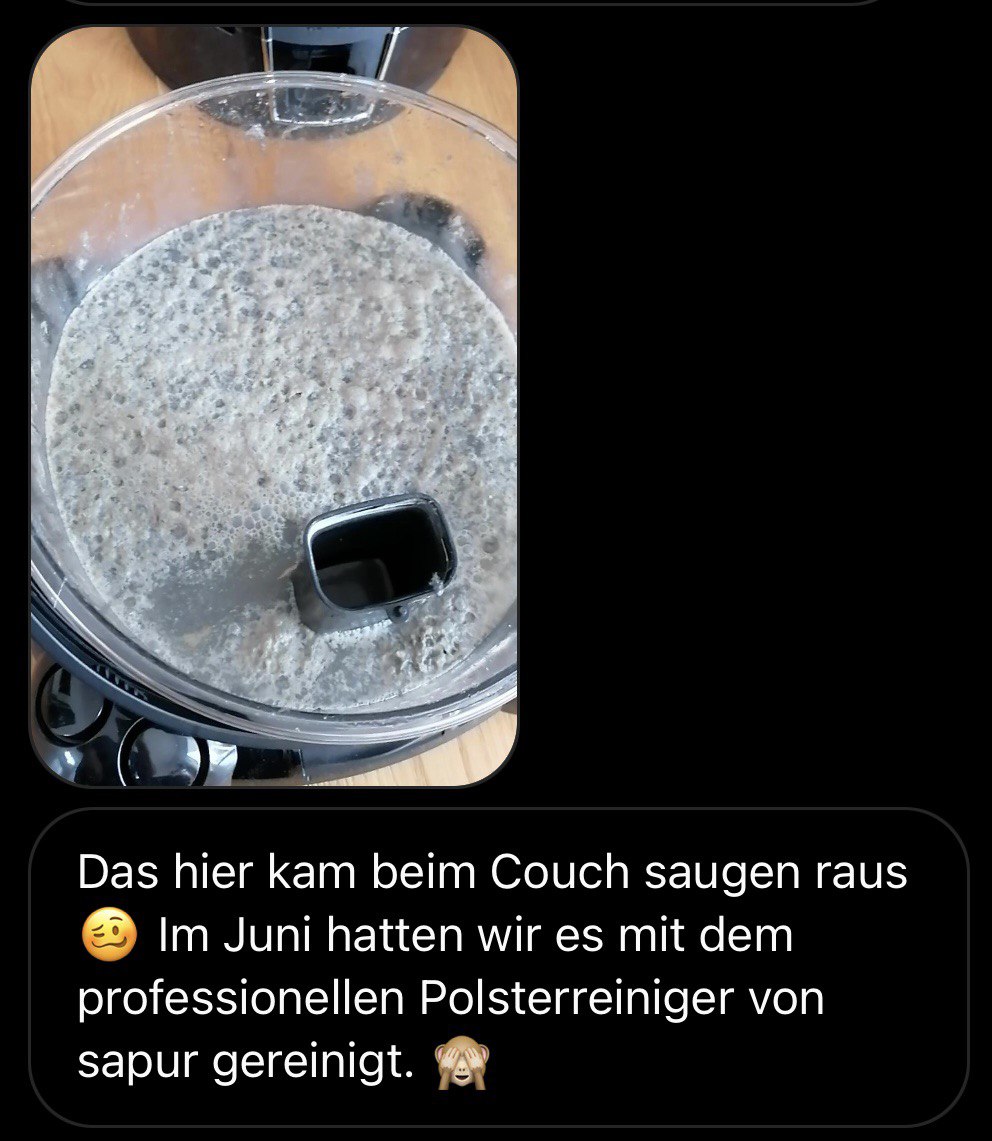The height and width of the screenshot is (1141, 992).
Task: Open the dirty water tank photo message
Action: pyautogui.click(x=274, y=405)
